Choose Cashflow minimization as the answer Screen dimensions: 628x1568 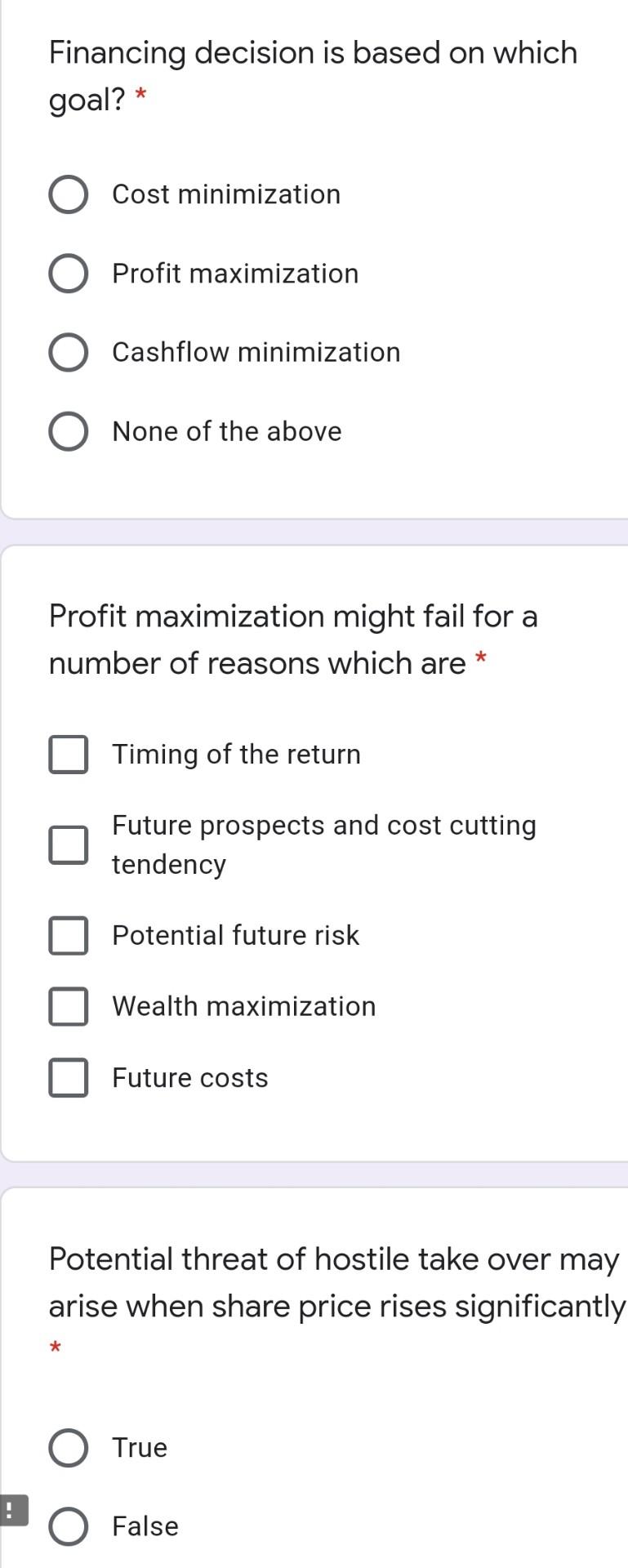tap(68, 352)
